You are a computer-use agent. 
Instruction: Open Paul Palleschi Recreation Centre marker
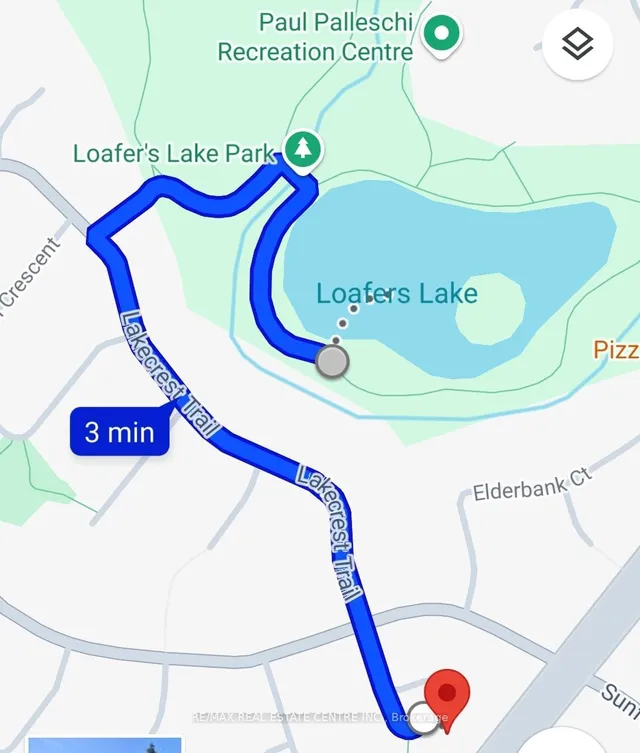[x=440, y=31]
